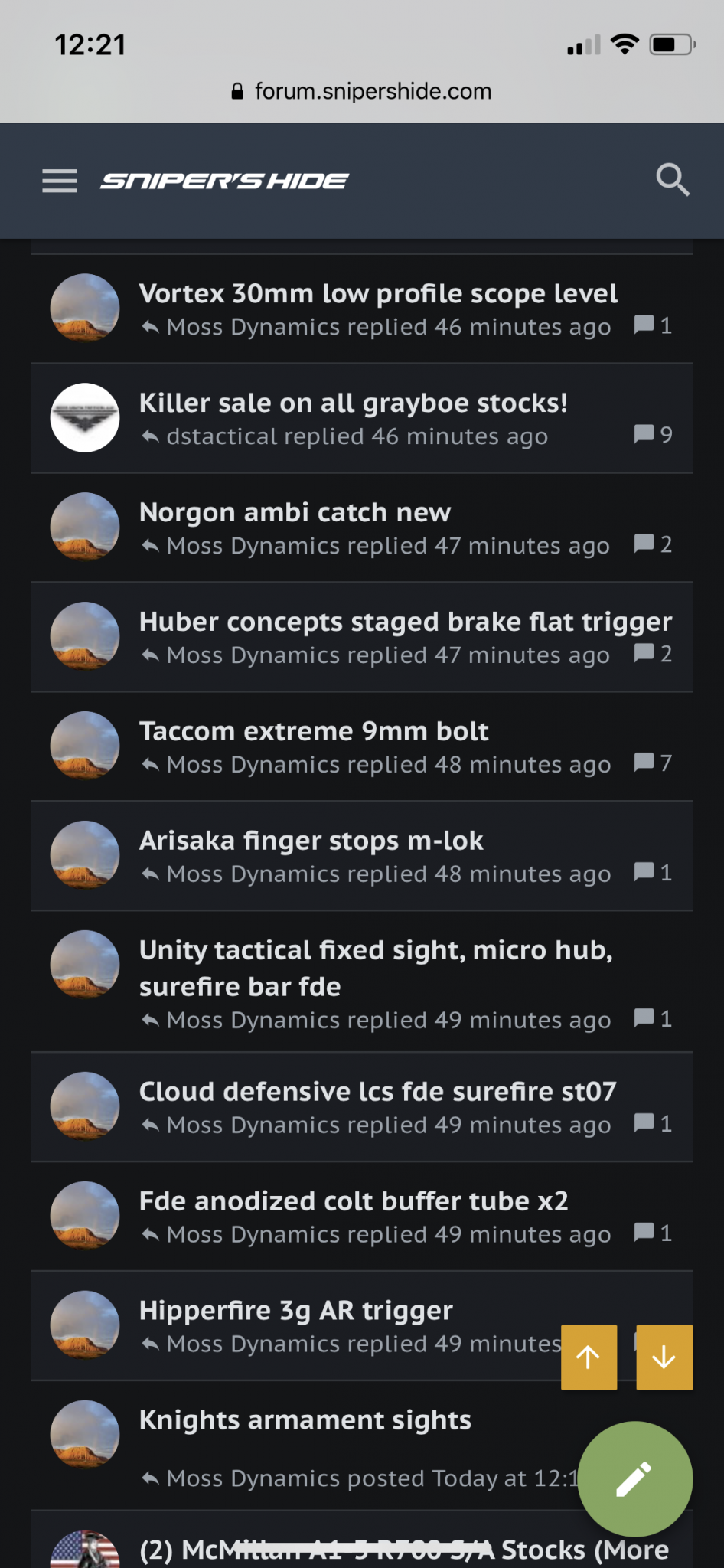This screenshot has height=1568, width=724.
Task: Open the Cloud defensive lcs fde surefire thread
Action: (x=377, y=1092)
